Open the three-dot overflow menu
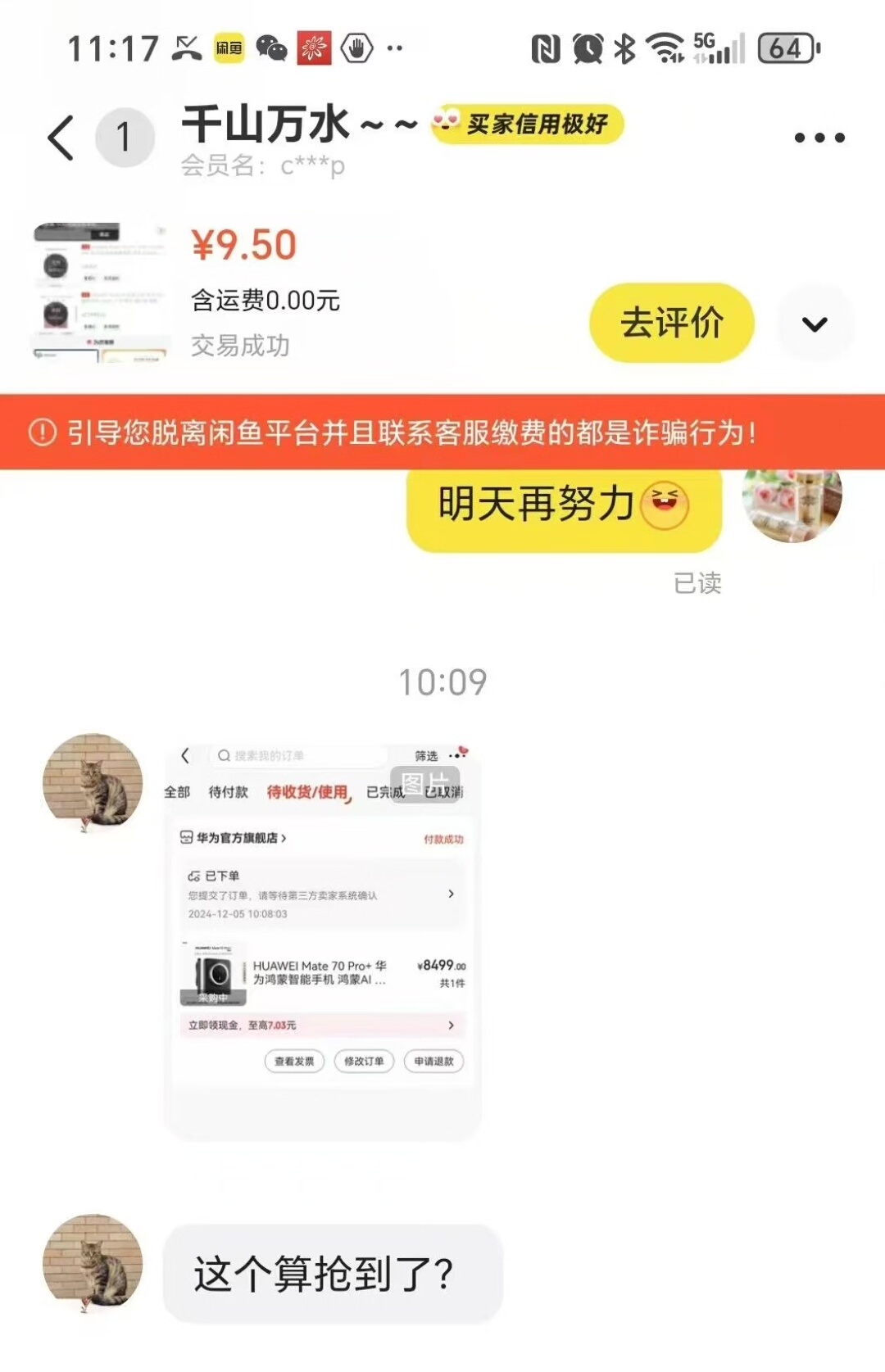Viewport: 885px width, 1372px height. pyautogui.click(x=819, y=138)
